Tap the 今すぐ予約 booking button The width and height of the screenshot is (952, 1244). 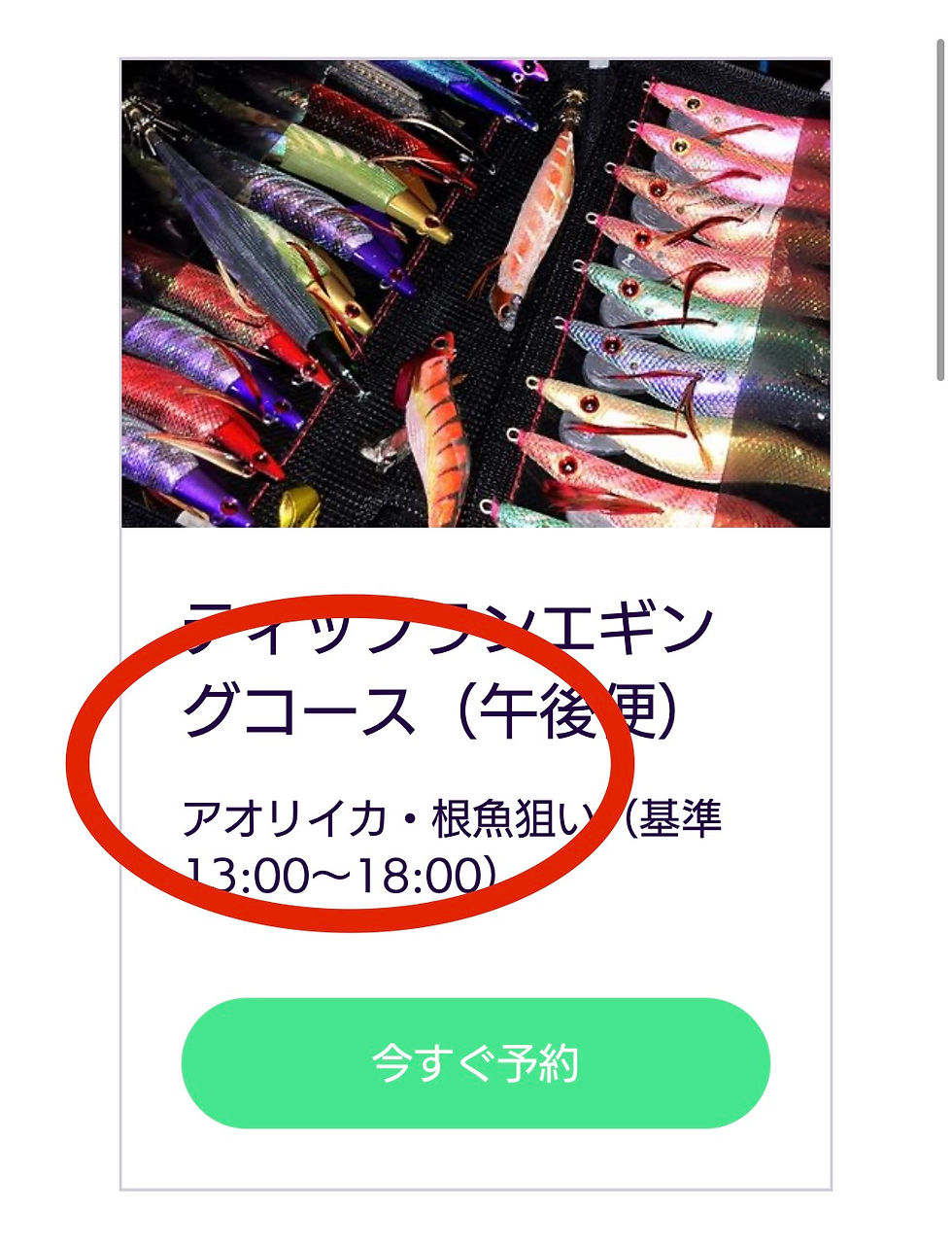tap(475, 1063)
